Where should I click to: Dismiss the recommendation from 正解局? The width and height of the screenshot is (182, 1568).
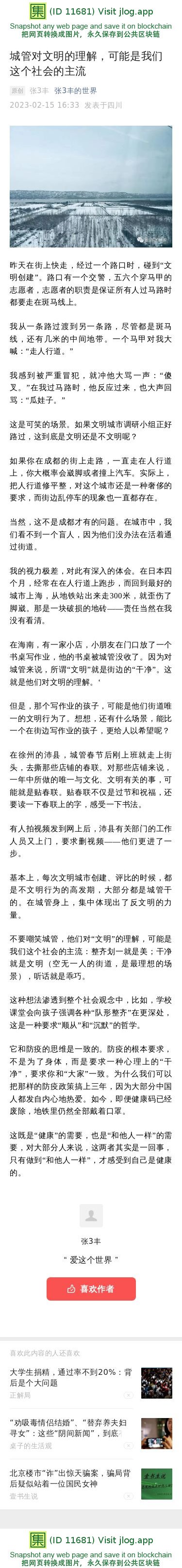click(129, 1395)
